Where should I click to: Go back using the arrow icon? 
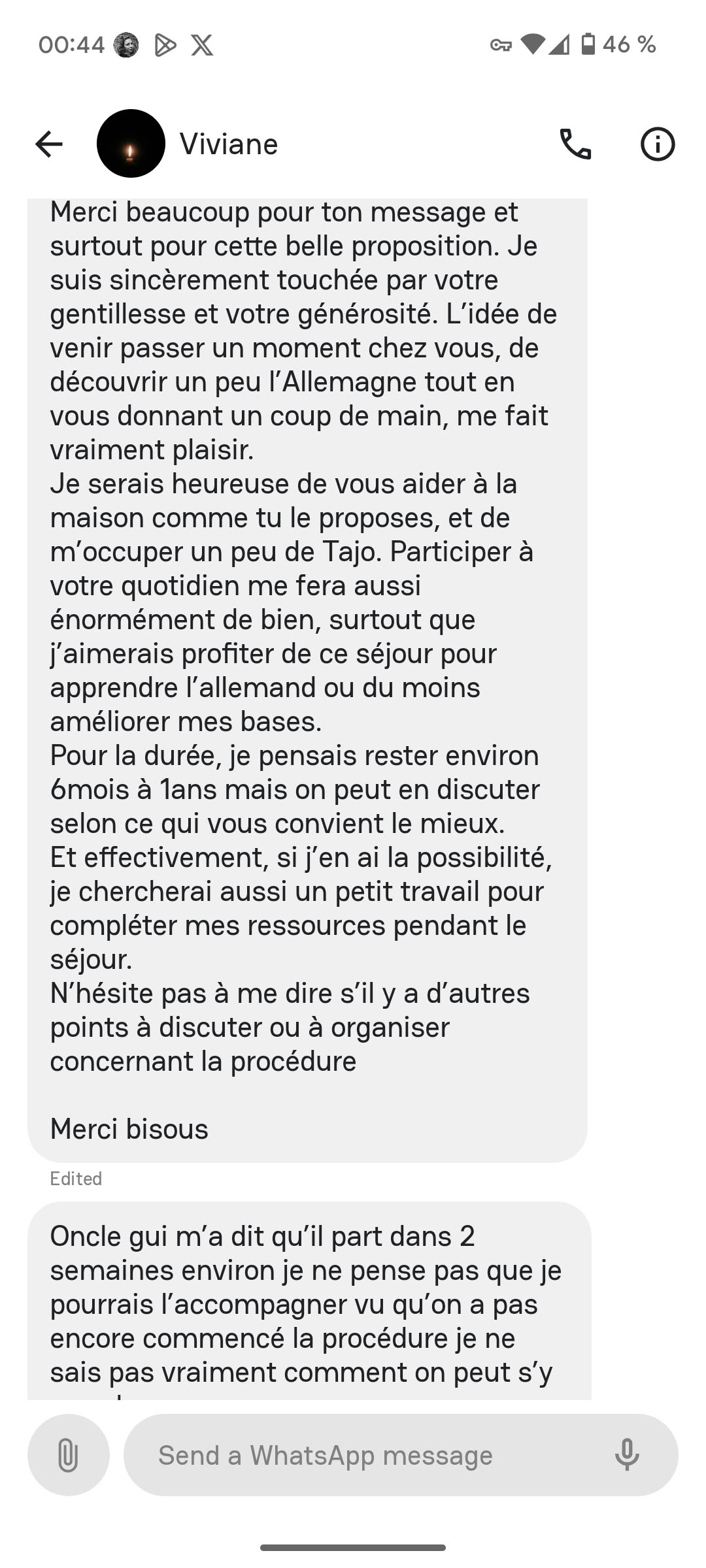point(49,144)
